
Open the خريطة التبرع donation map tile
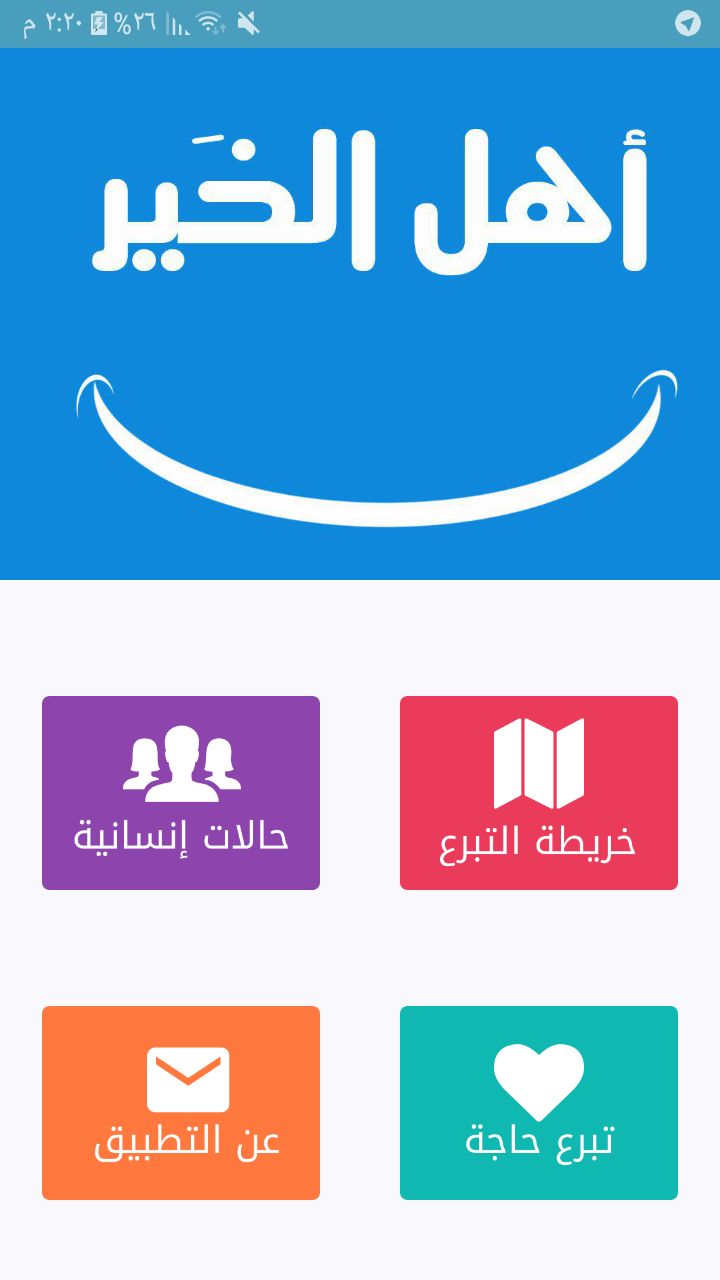pyautogui.click(x=539, y=793)
